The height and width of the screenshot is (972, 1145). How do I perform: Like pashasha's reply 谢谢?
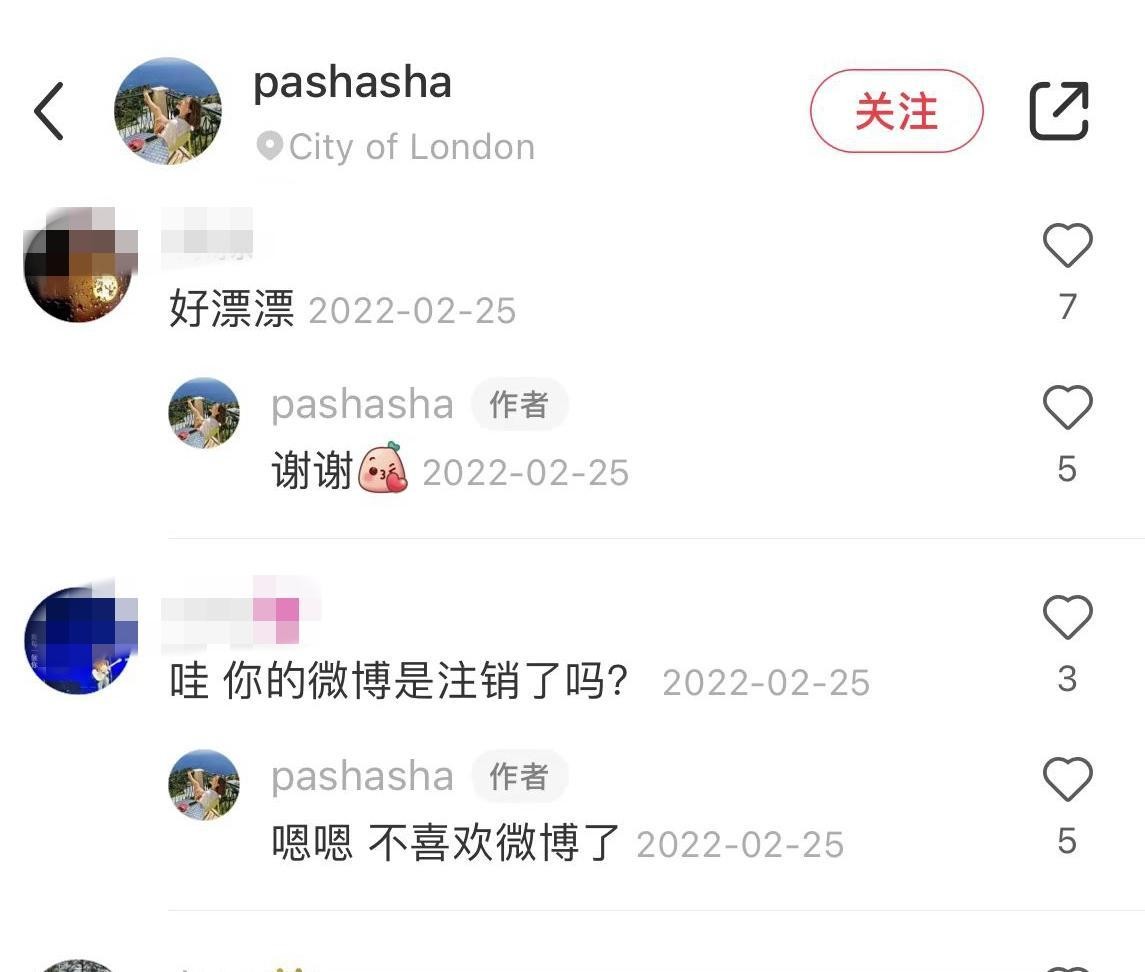[1067, 408]
